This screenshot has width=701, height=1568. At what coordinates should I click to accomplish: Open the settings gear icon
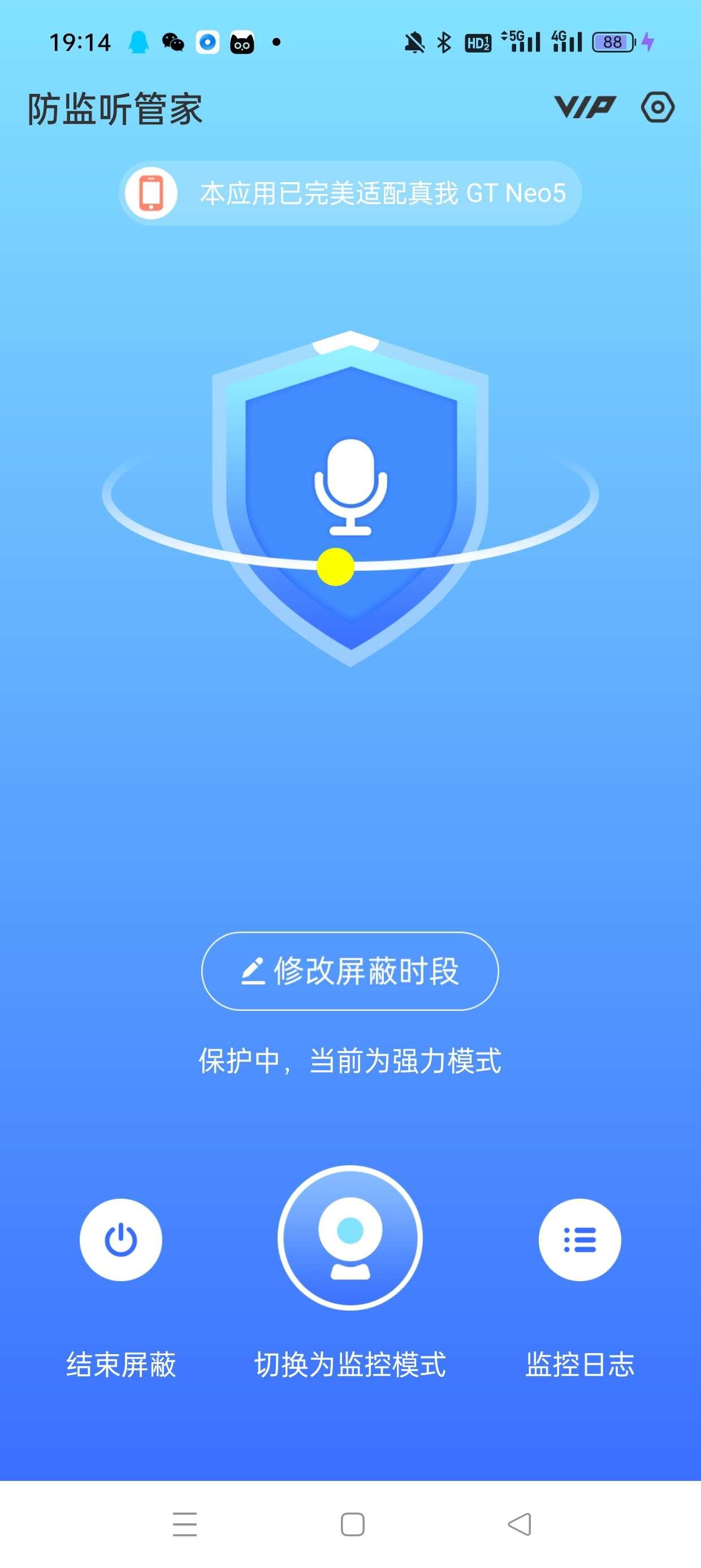click(x=660, y=107)
